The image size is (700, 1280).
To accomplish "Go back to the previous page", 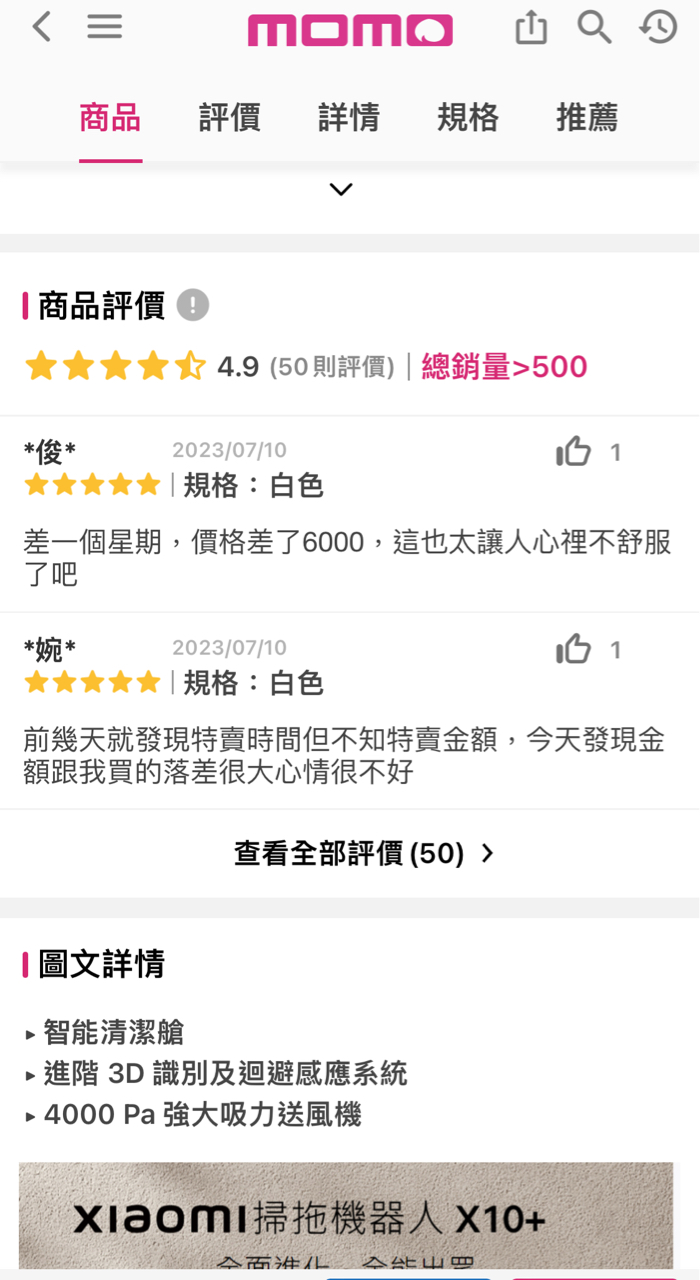I will pyautogui.click(x=41, y=27).
